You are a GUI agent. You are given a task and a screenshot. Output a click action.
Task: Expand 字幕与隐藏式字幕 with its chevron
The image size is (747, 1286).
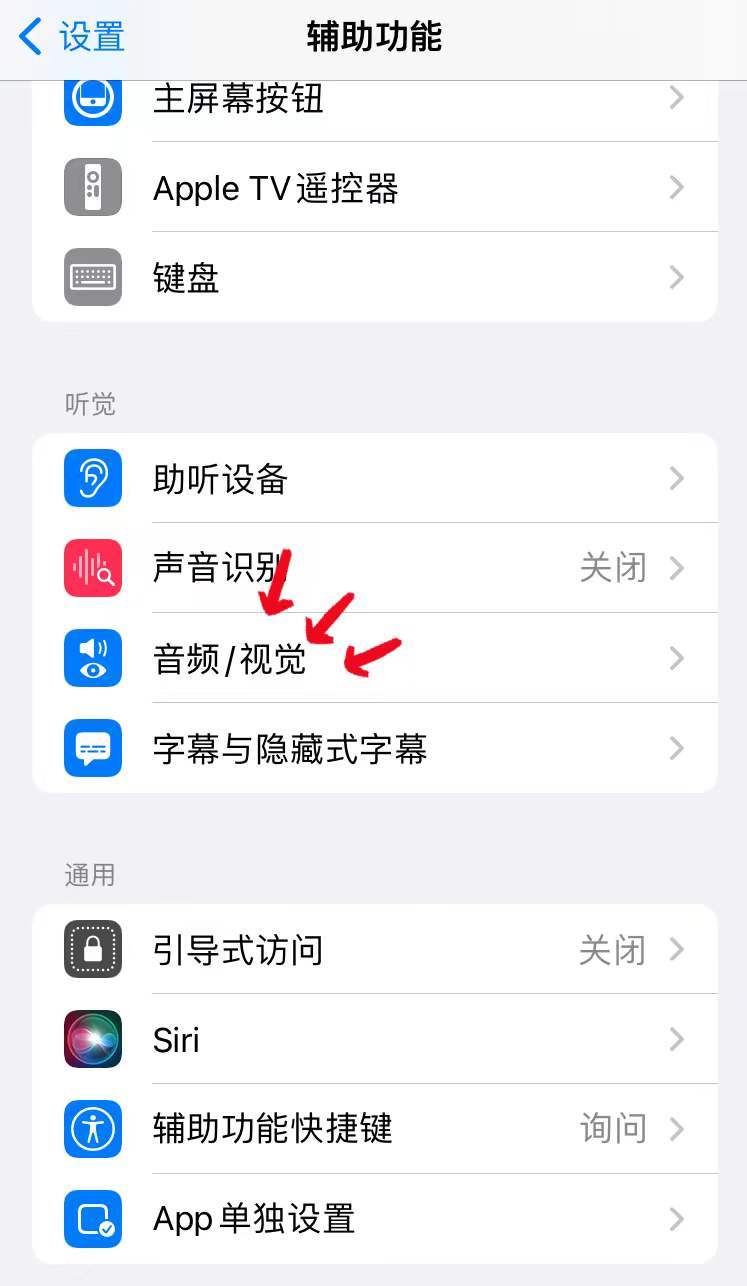pyautogui.click(x=677, y=748)
